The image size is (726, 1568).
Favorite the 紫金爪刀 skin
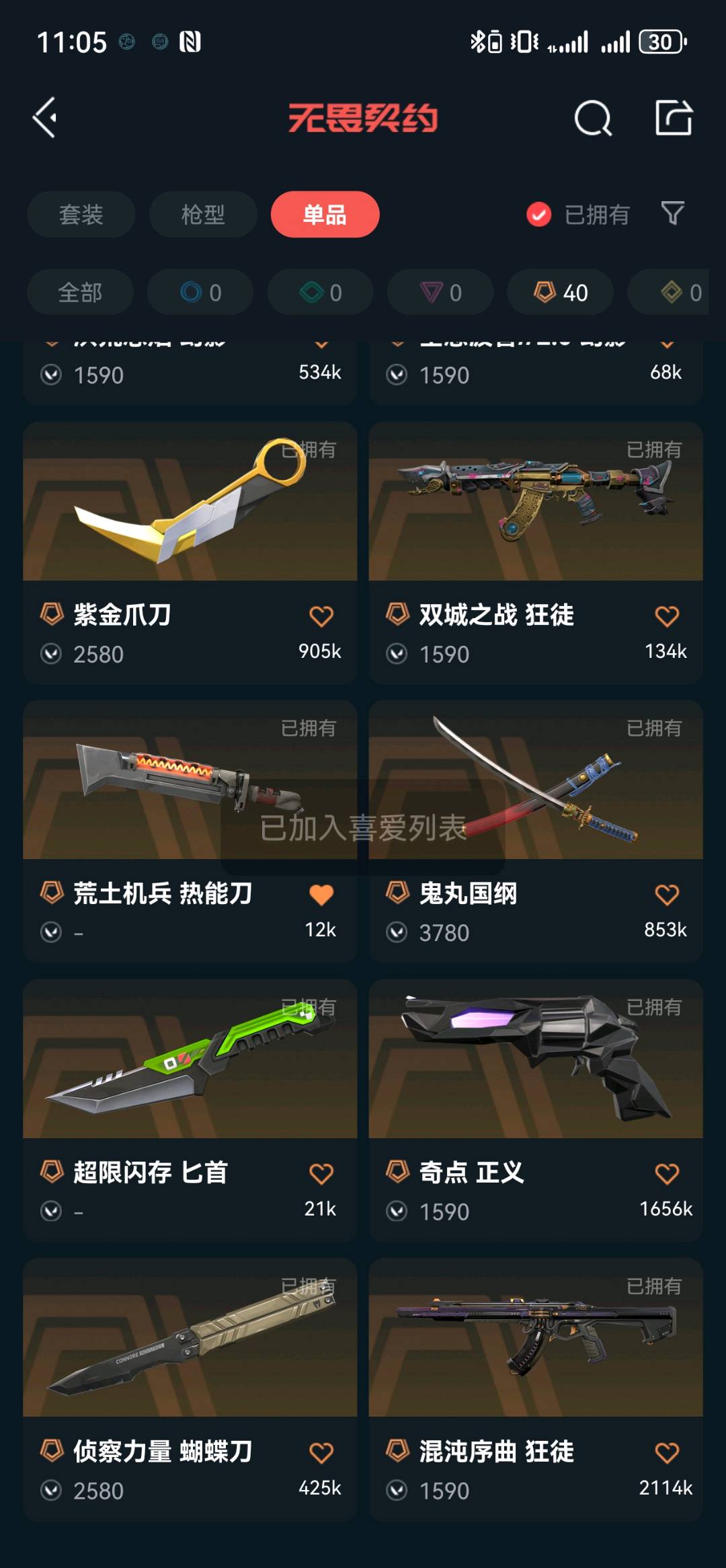321,616
